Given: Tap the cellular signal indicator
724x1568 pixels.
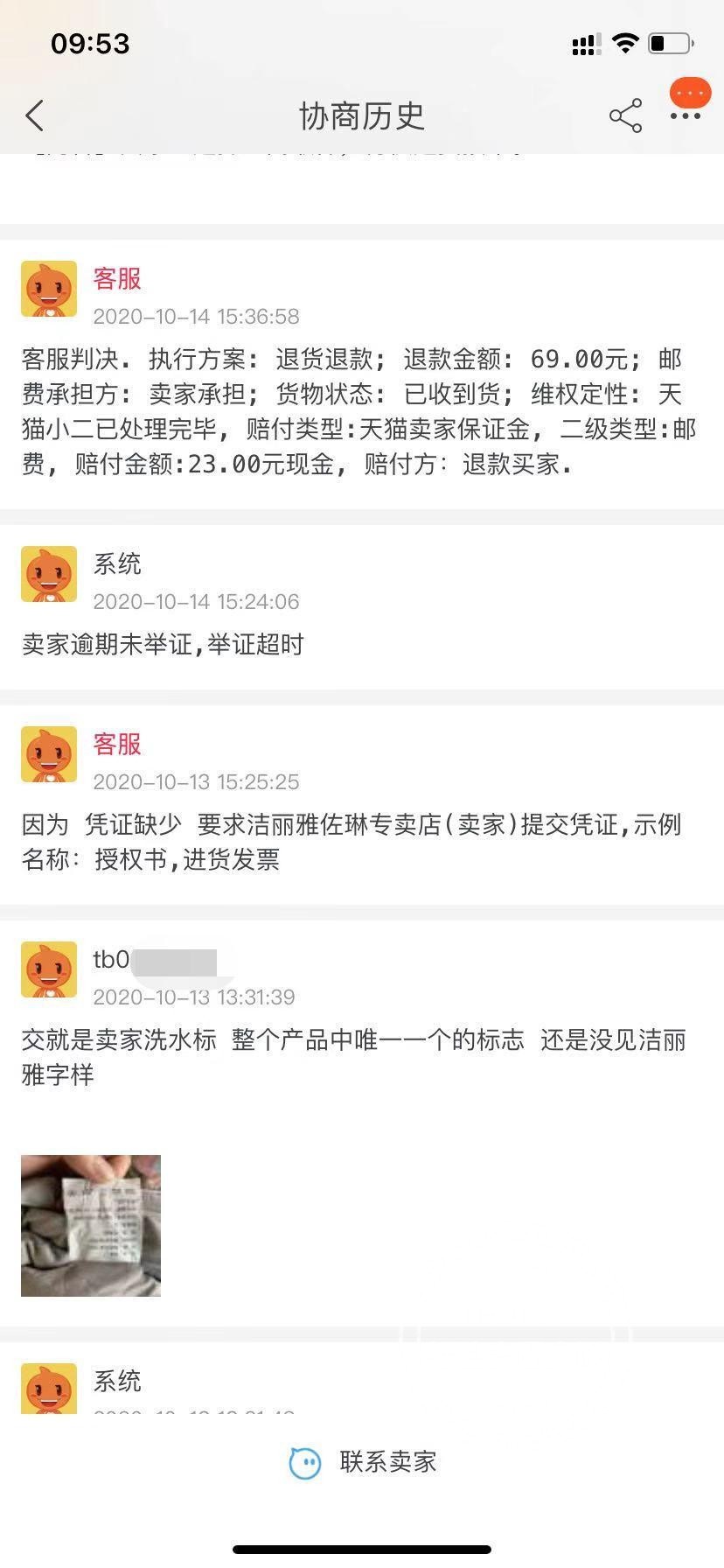Looking at the screenshot, I should [584, 44].
